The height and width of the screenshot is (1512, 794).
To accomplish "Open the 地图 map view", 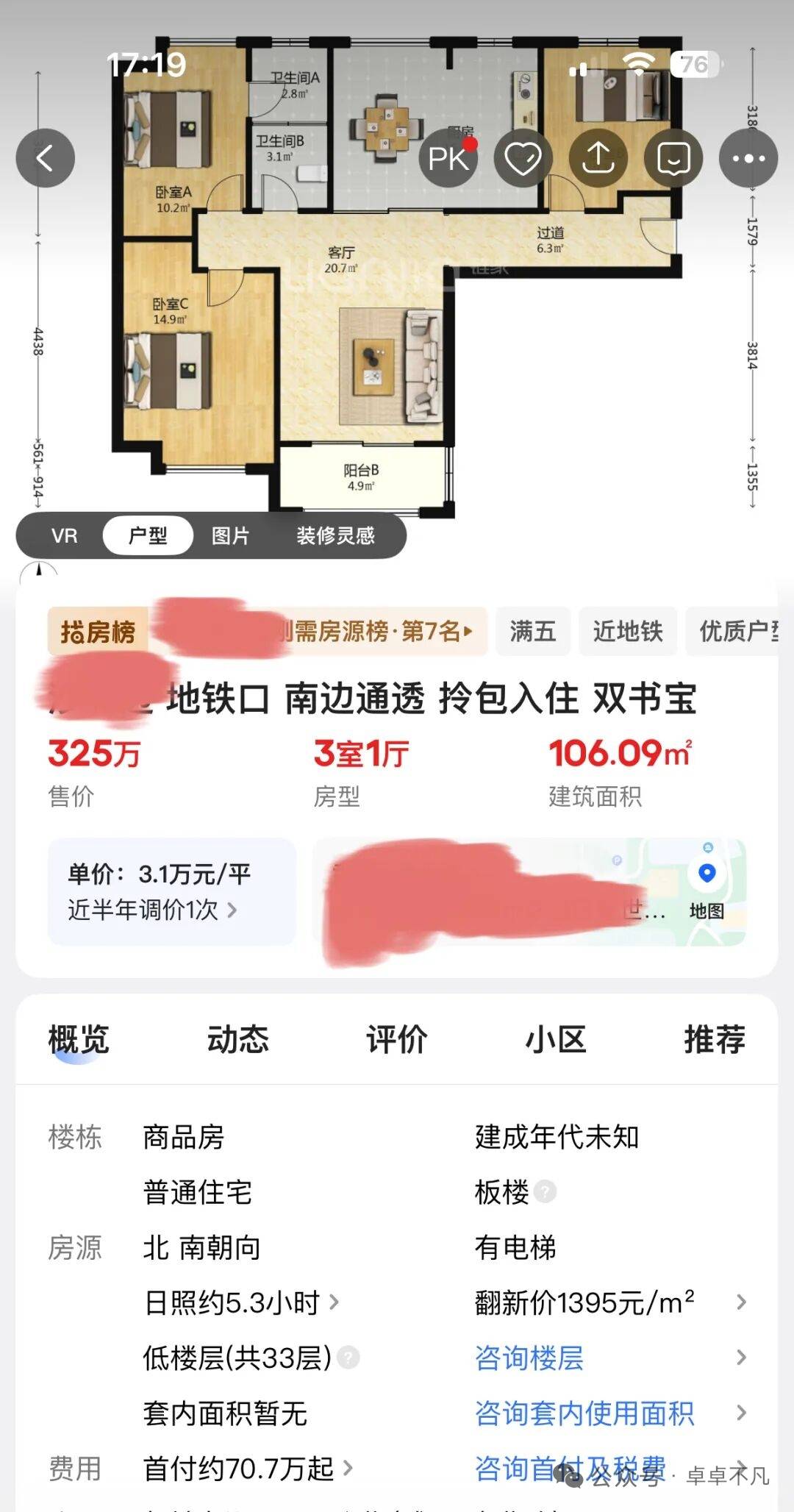I will pyautogui.click(x=707, y=891).
